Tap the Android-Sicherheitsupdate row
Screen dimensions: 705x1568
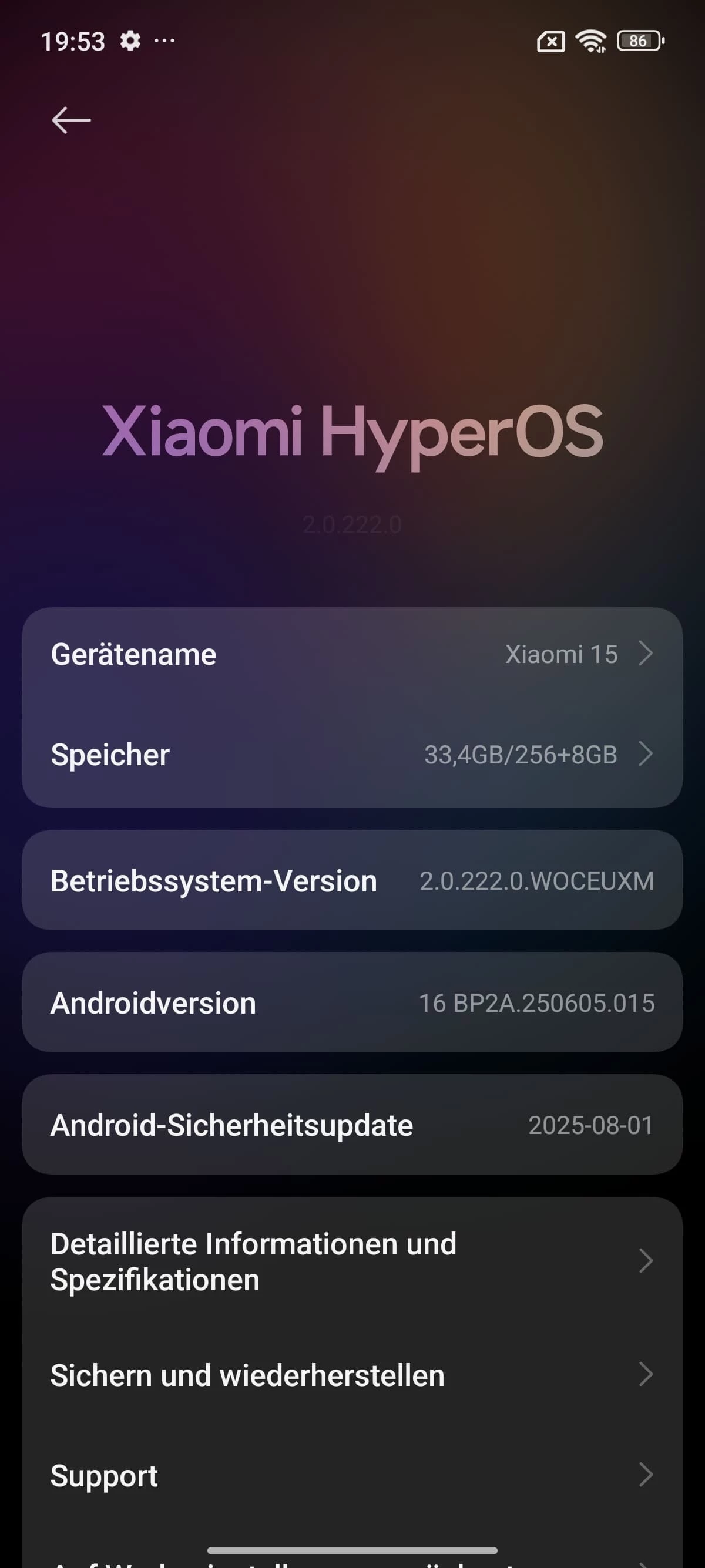click(x=352, y=1125)
